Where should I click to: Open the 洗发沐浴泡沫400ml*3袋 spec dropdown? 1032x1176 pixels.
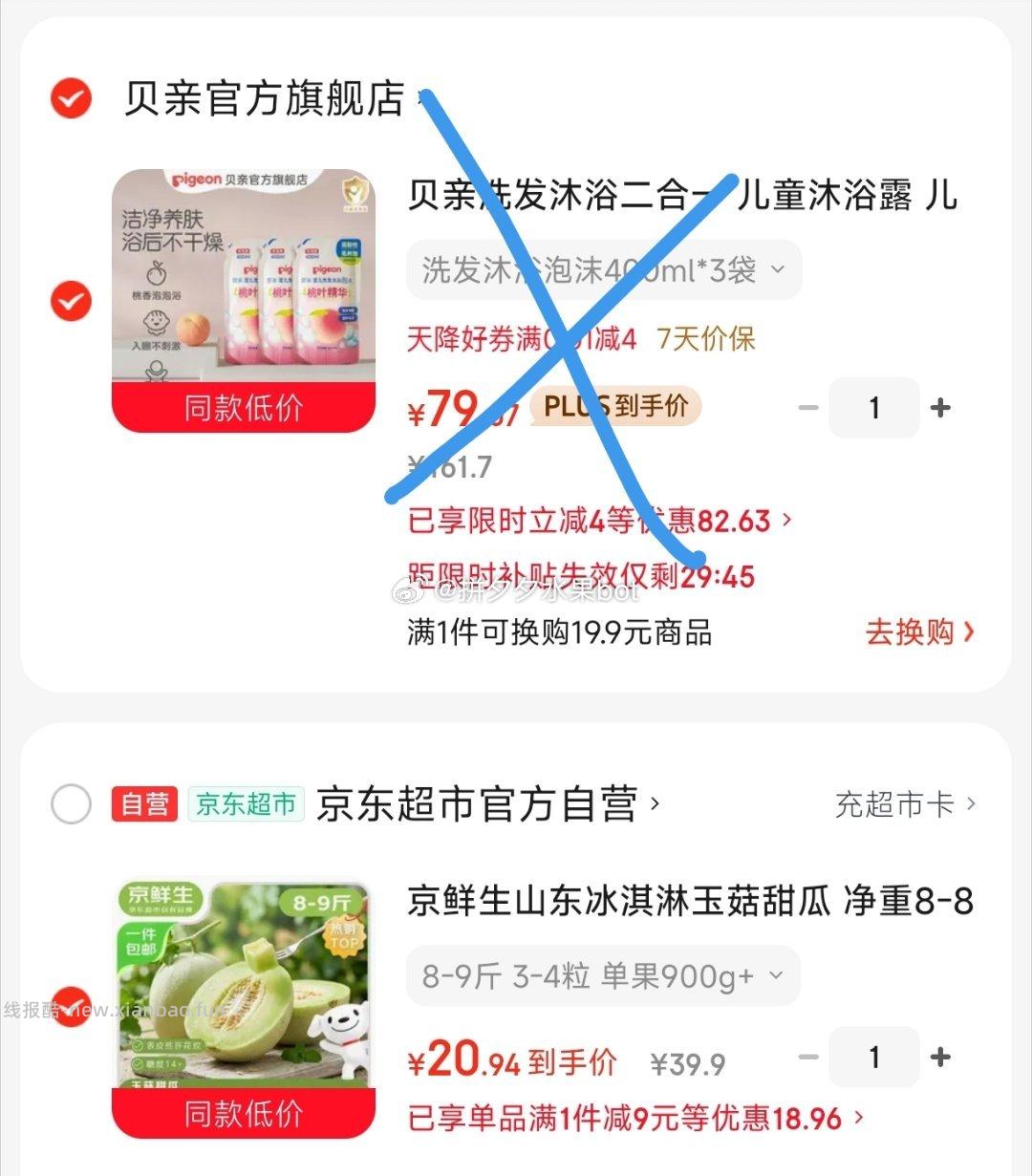(603, 270)
